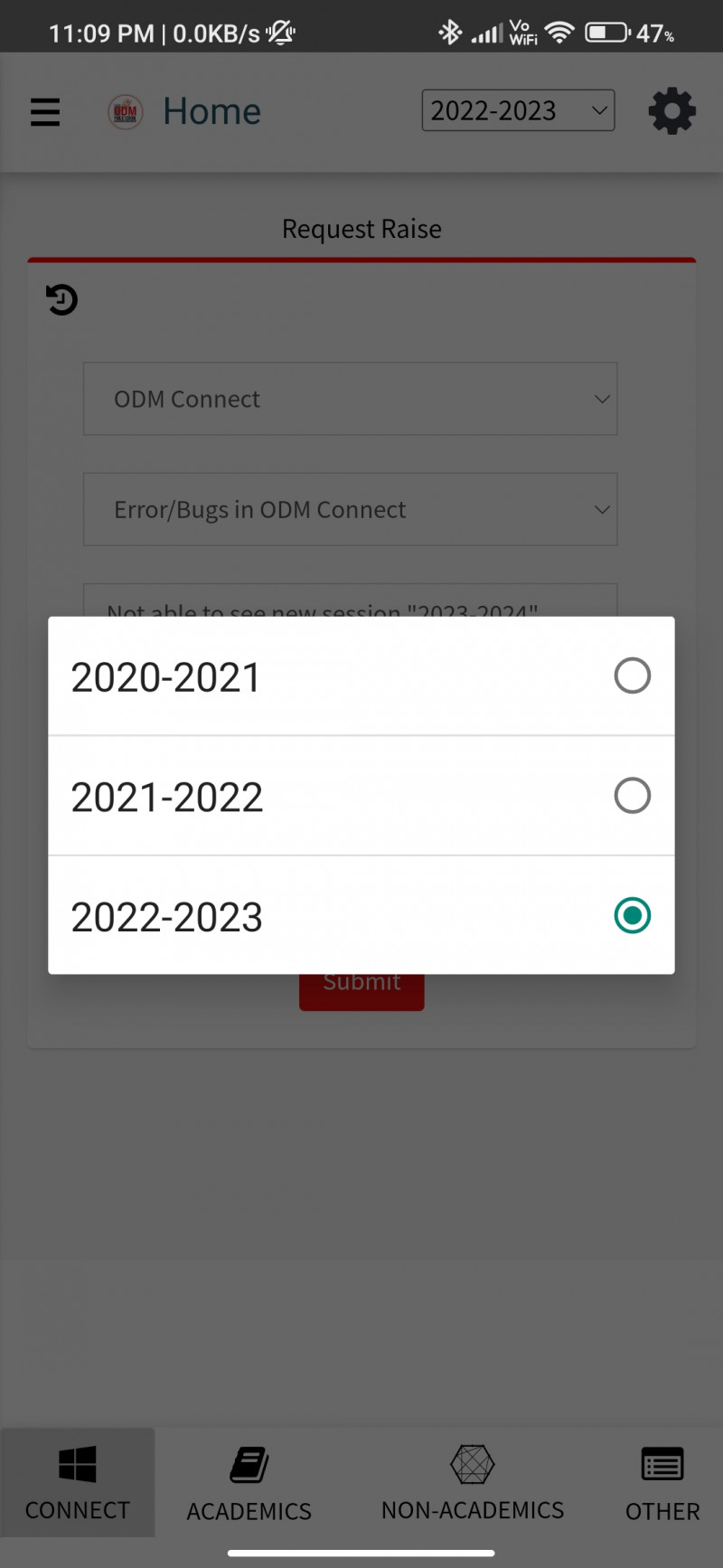Open the settings gear

671,112
